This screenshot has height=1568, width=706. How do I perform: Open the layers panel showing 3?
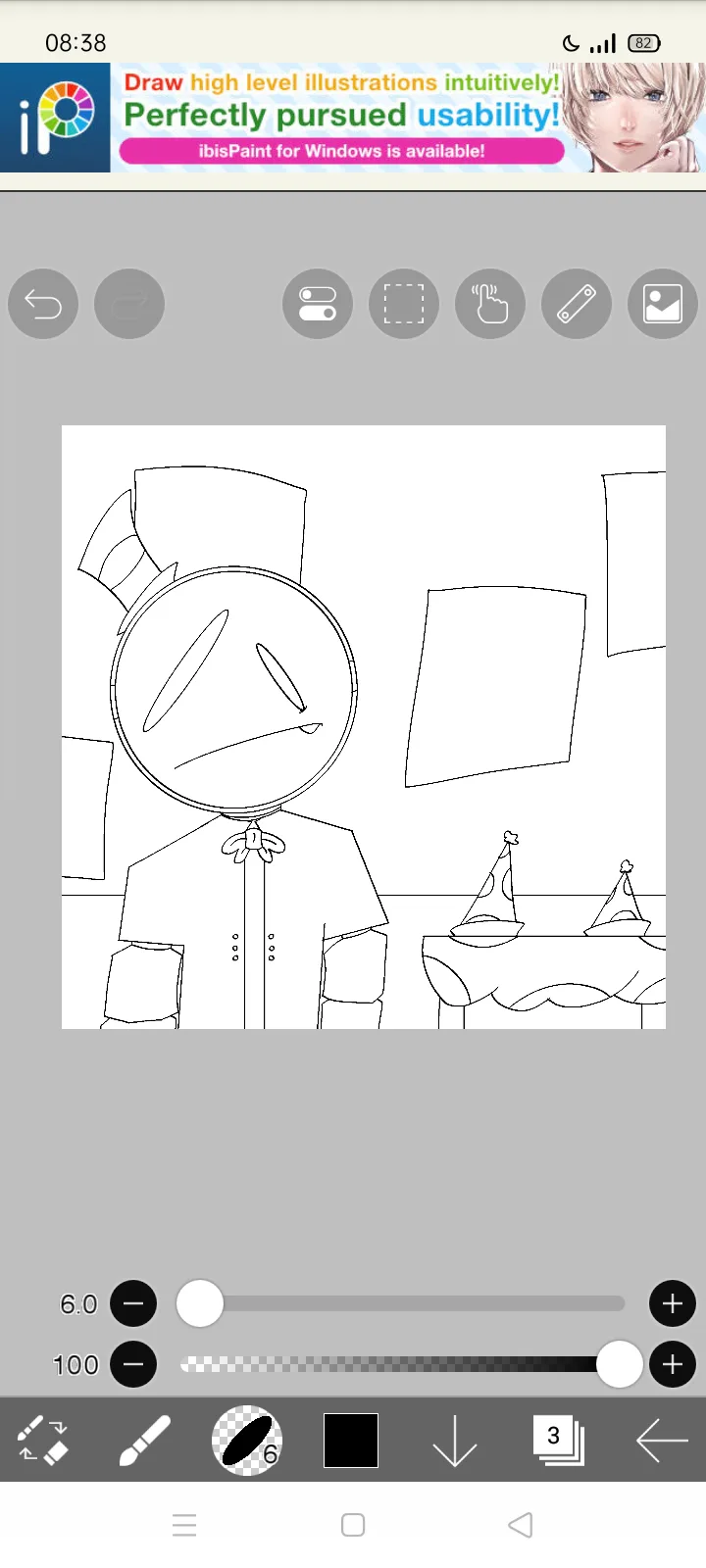tap(558, 1440)
